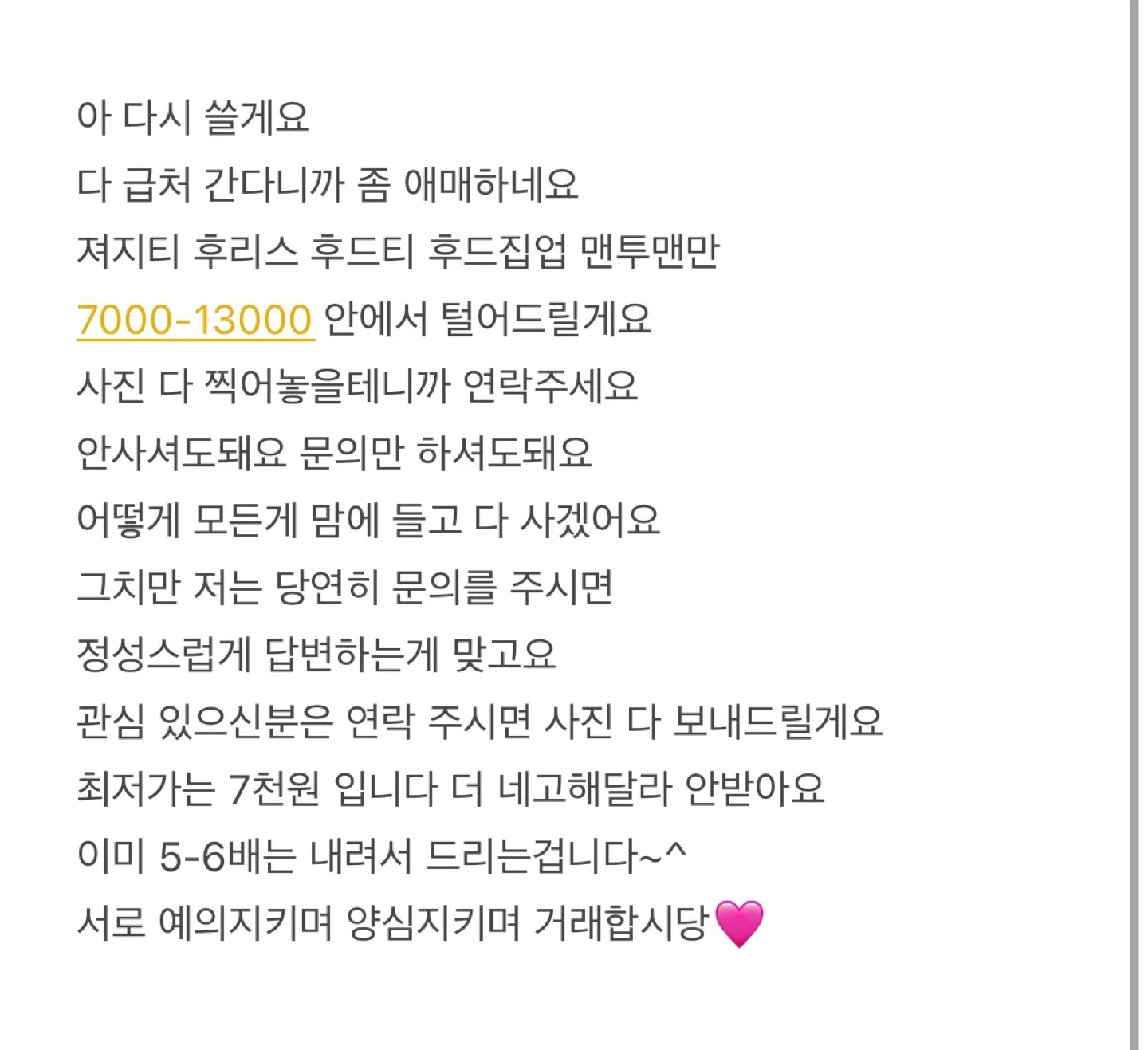The width and height of the screenshot is (1148, 1050).
Task: Tap the underlined 7000-13000 link
Action: [x=195, y=321]
